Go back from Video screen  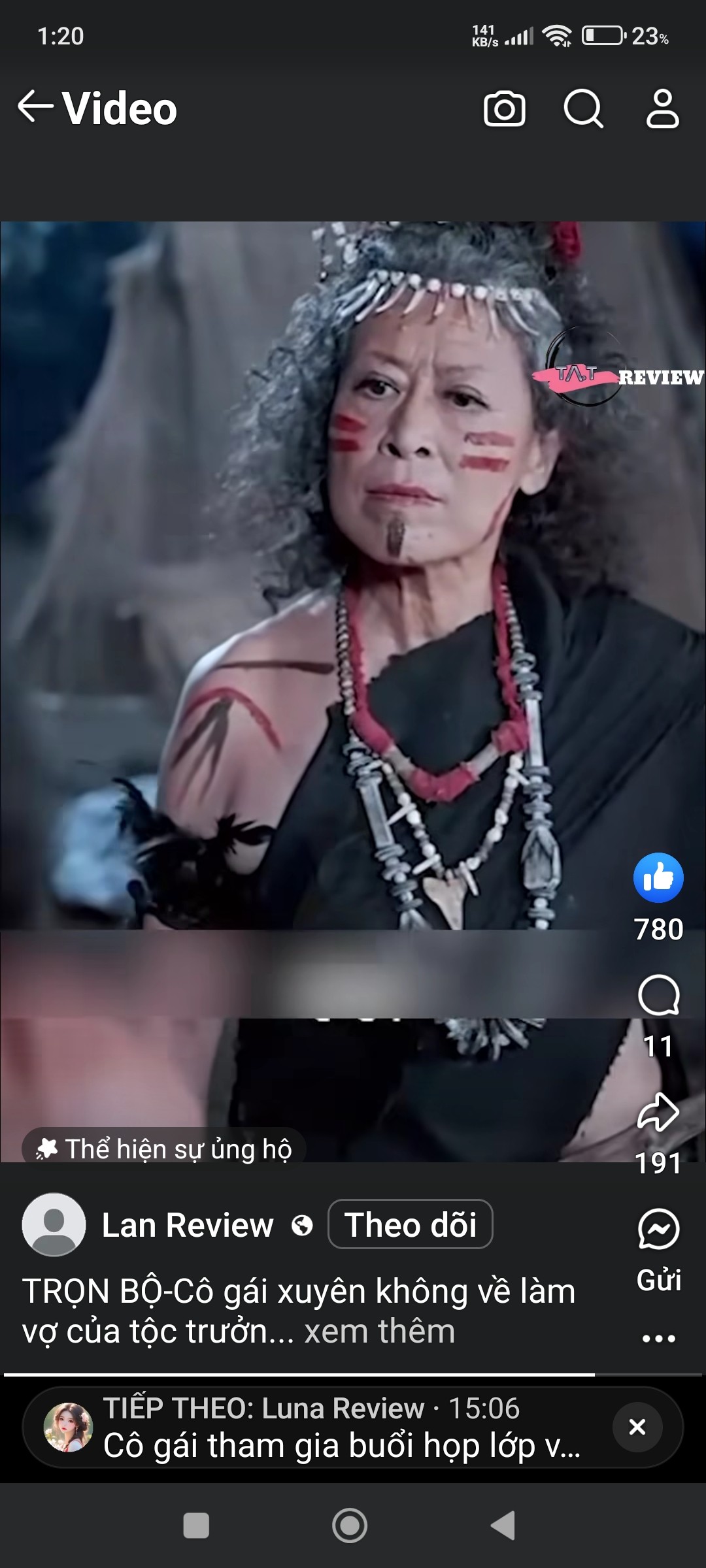tap(35, 107)
